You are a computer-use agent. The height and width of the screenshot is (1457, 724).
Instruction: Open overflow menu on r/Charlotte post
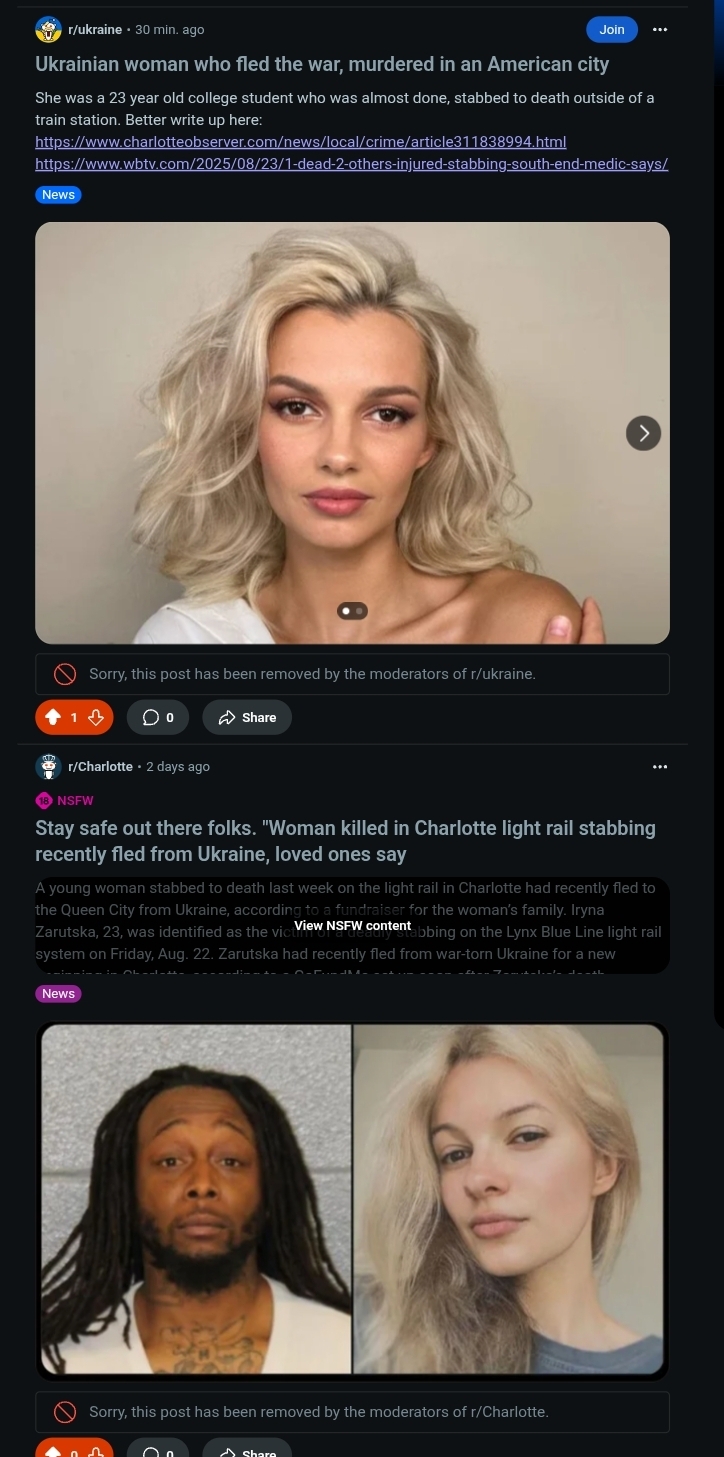(660, 767)
